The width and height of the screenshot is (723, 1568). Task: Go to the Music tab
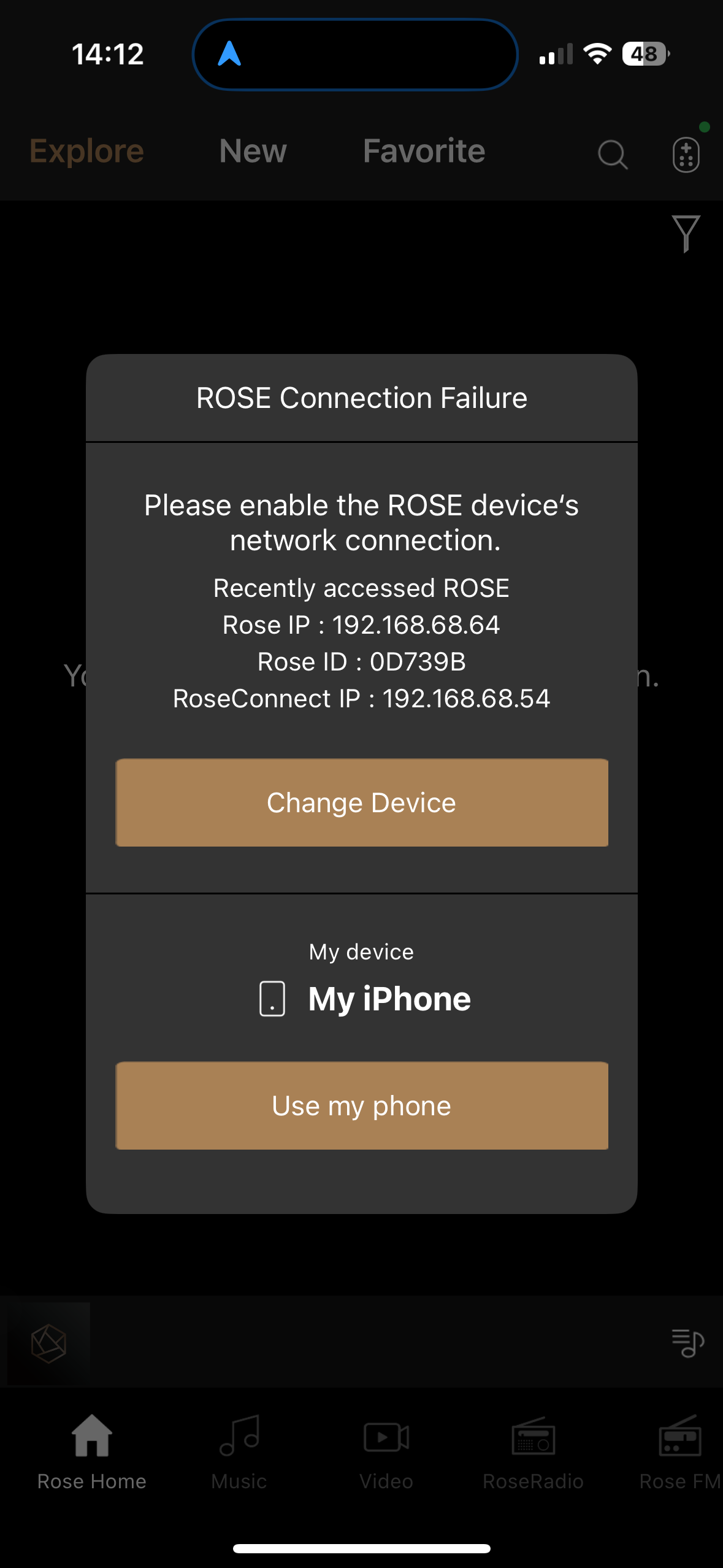(239, 1452)
